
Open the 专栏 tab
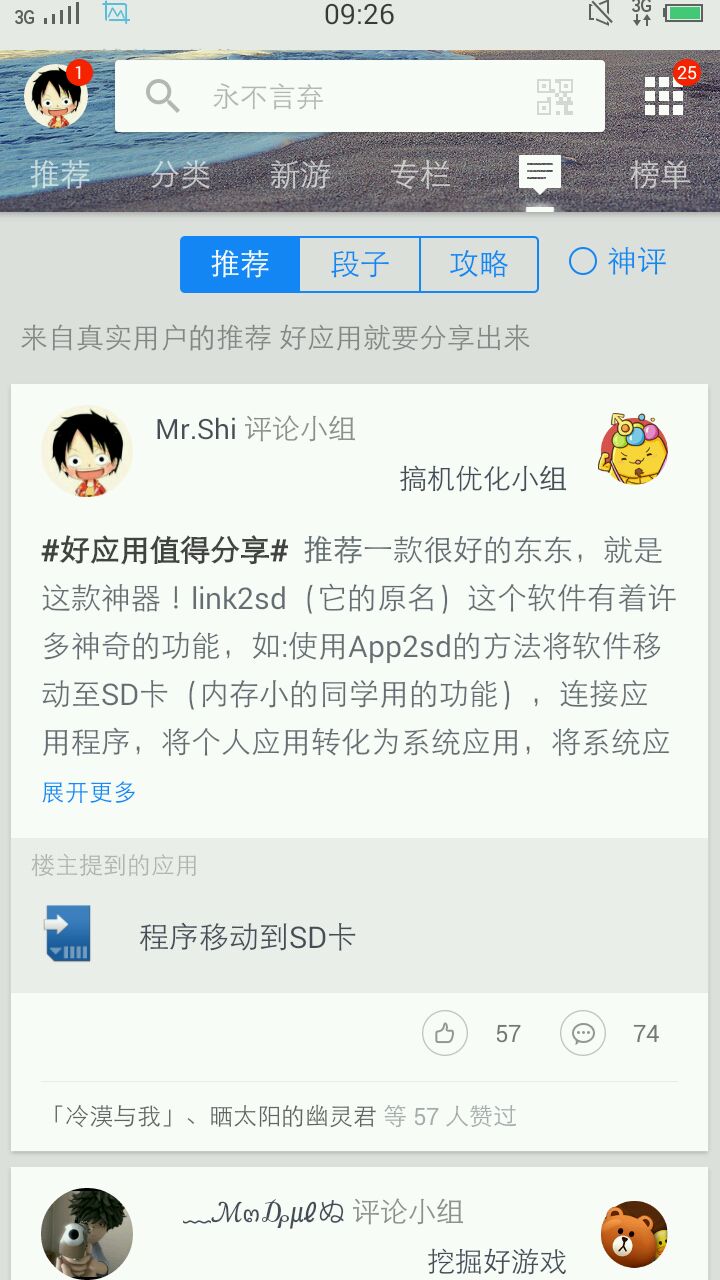(420, 175)
